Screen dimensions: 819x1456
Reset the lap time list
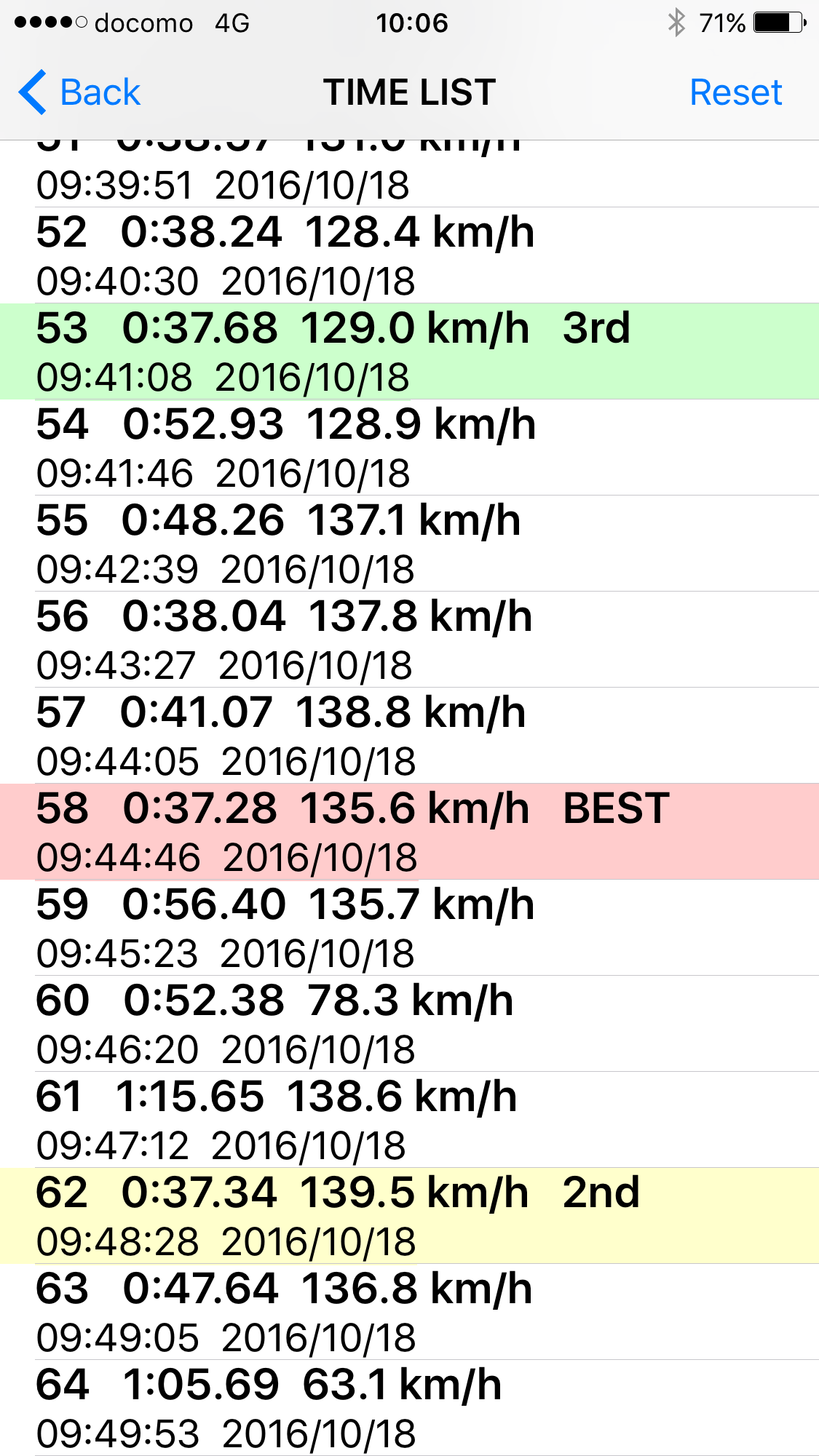pos(735,92)
